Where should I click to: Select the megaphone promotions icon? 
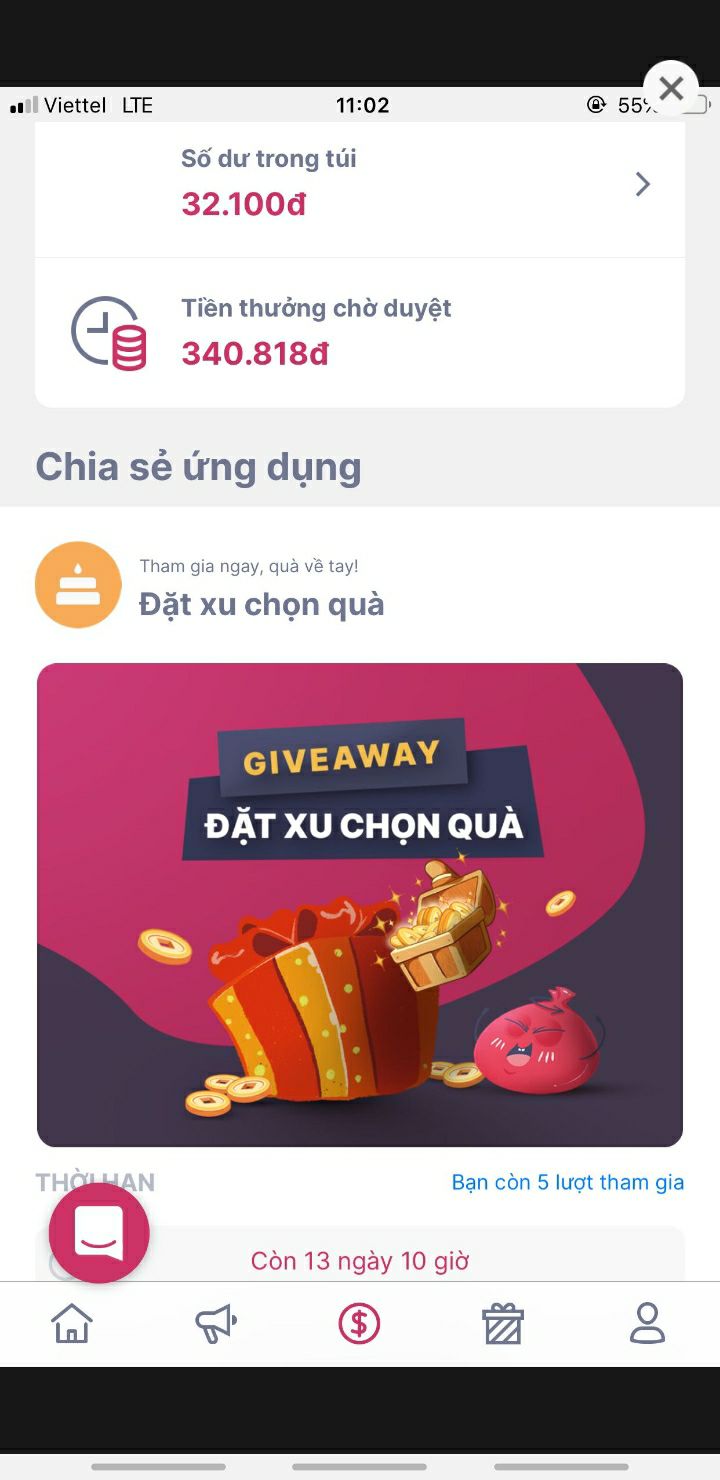pos(215,1322)
